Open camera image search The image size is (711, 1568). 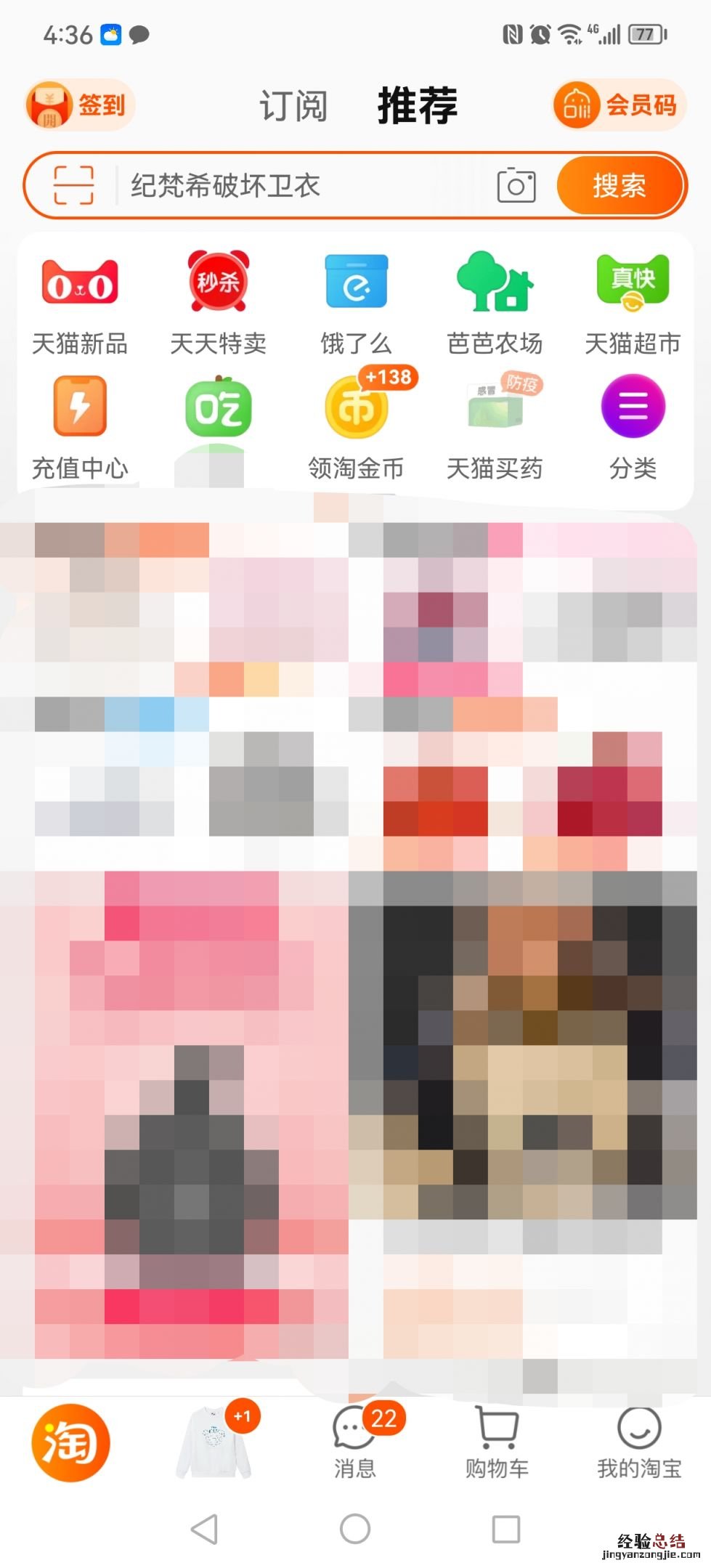tap(516, 186)
